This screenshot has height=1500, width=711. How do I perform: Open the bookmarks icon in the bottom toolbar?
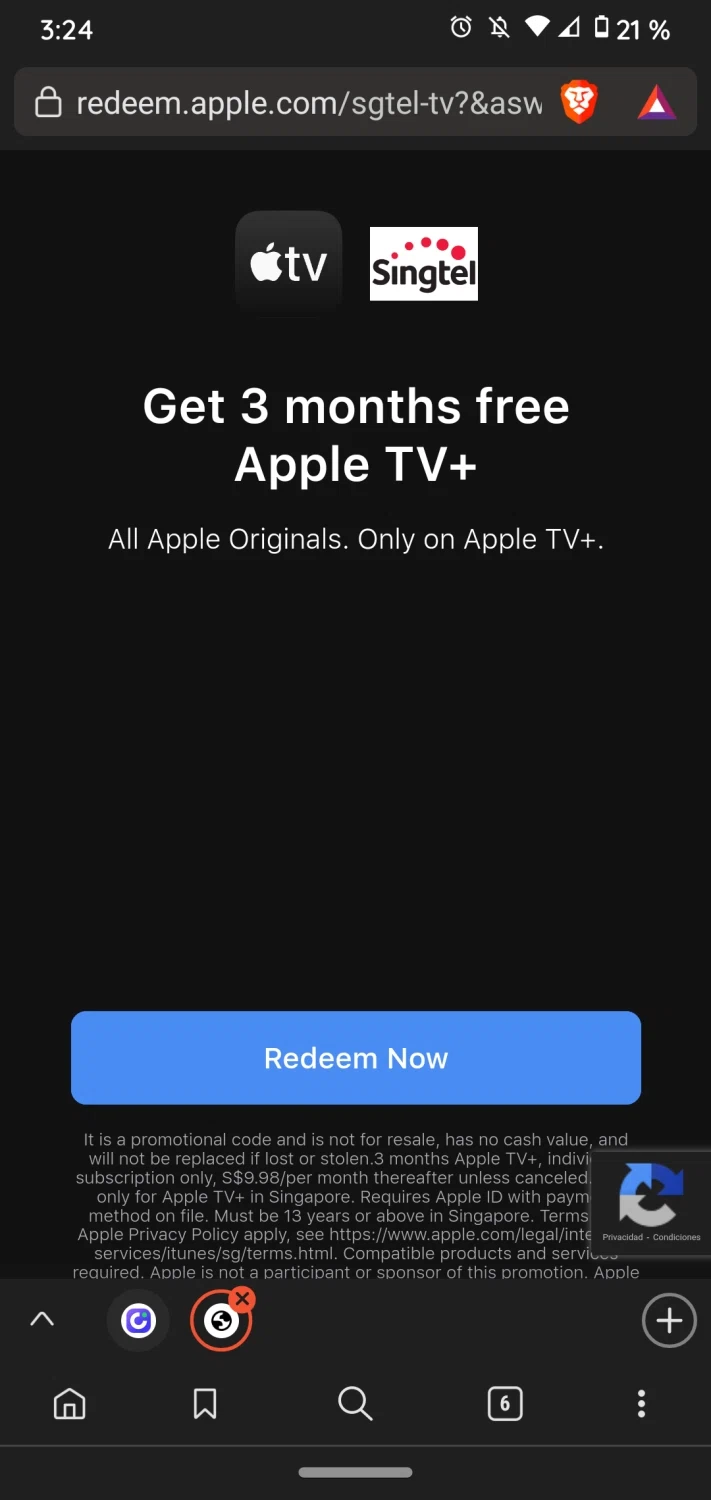[x=205, y=1404]
